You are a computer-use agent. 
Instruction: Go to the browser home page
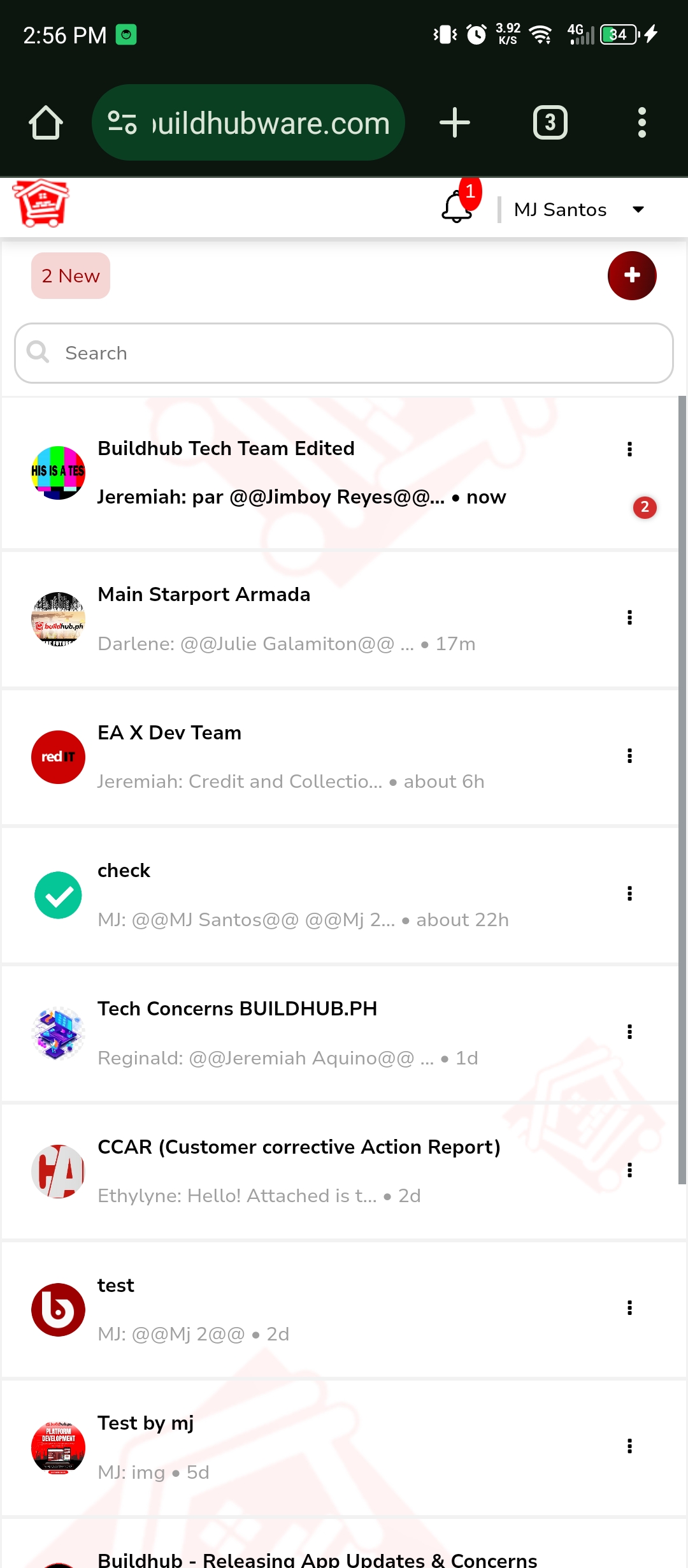(46, 122)
